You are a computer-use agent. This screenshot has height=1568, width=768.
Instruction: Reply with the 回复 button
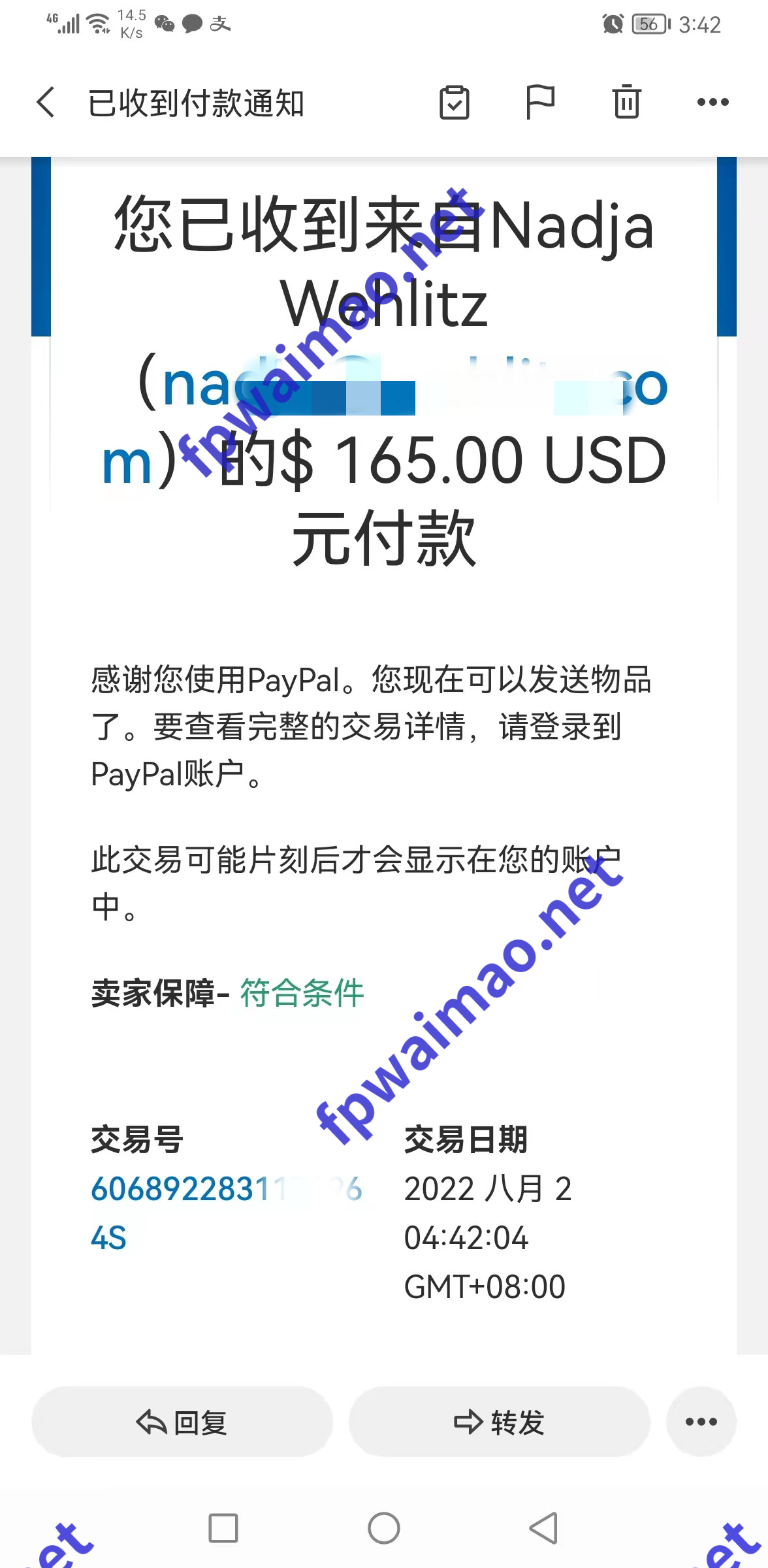click(x=182, y=1422)
